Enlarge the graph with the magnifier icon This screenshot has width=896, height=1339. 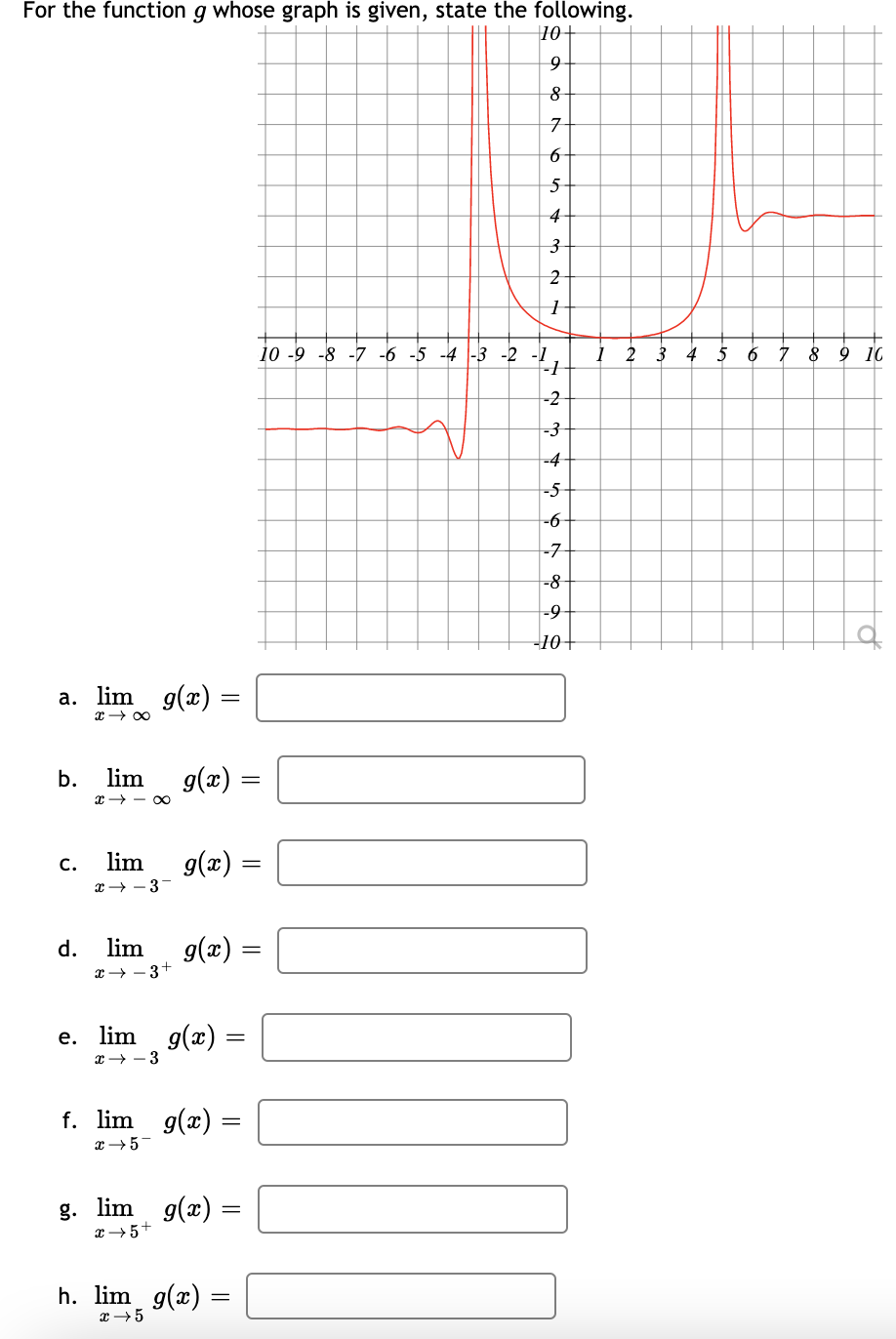pos(868,637)
